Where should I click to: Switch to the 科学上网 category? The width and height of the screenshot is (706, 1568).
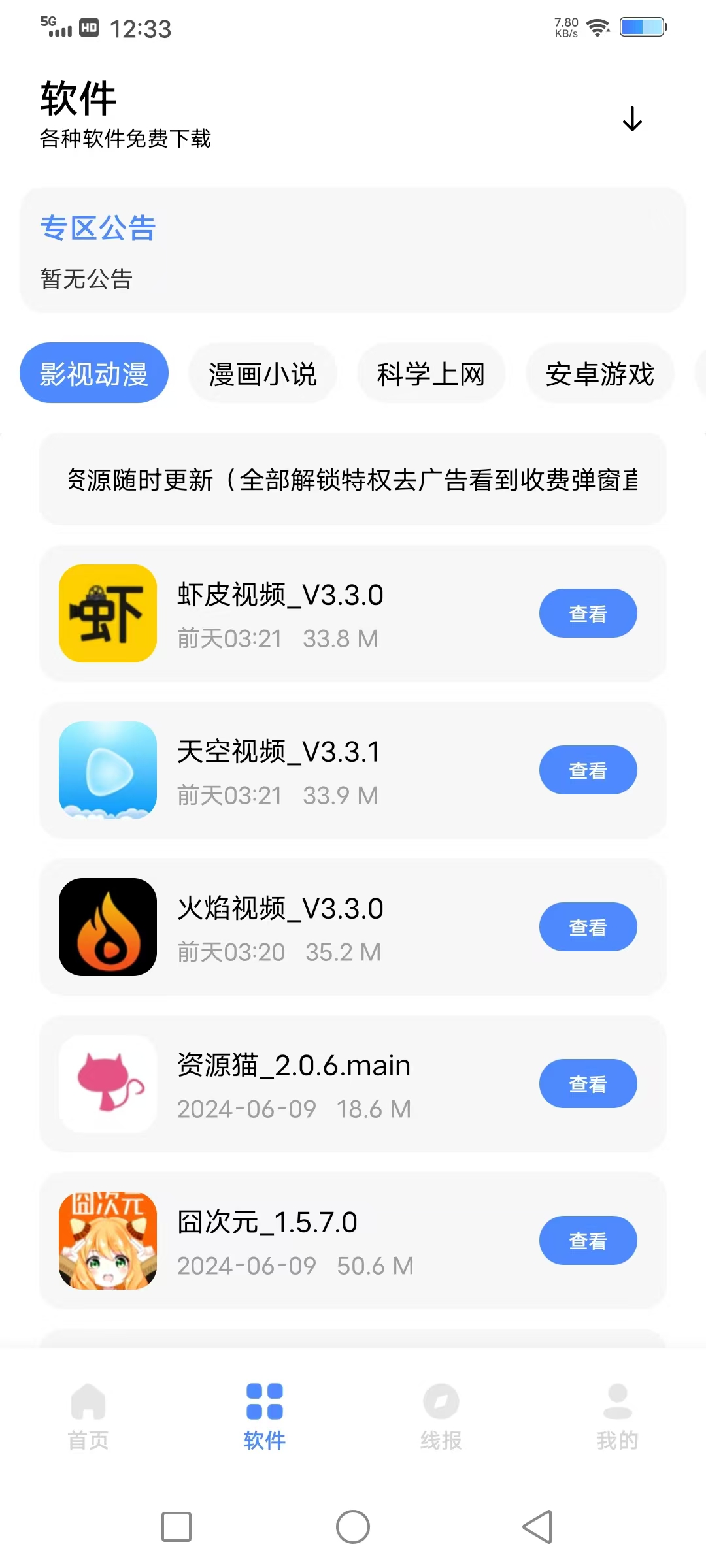click(x=431, y=373)
